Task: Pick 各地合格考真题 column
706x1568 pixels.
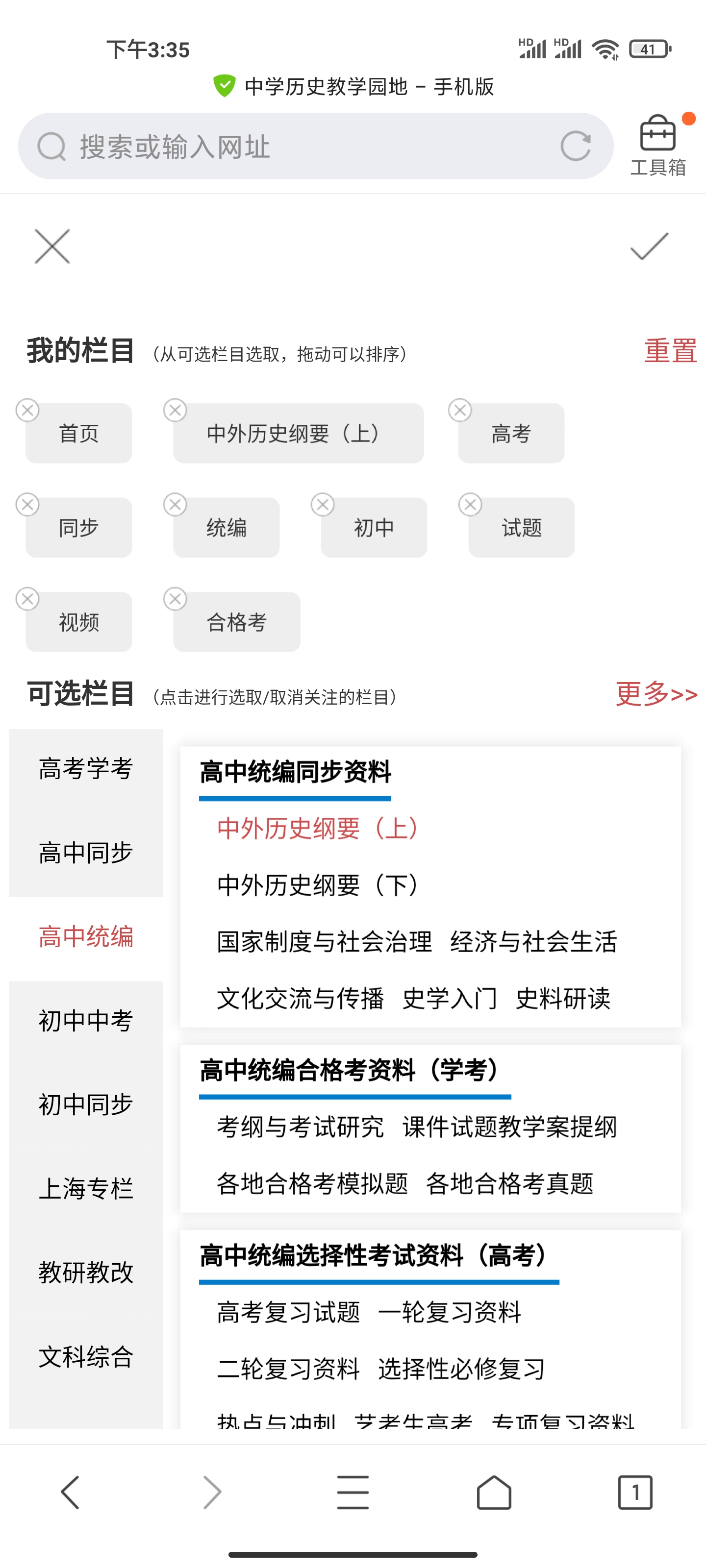Action: 509,1183
